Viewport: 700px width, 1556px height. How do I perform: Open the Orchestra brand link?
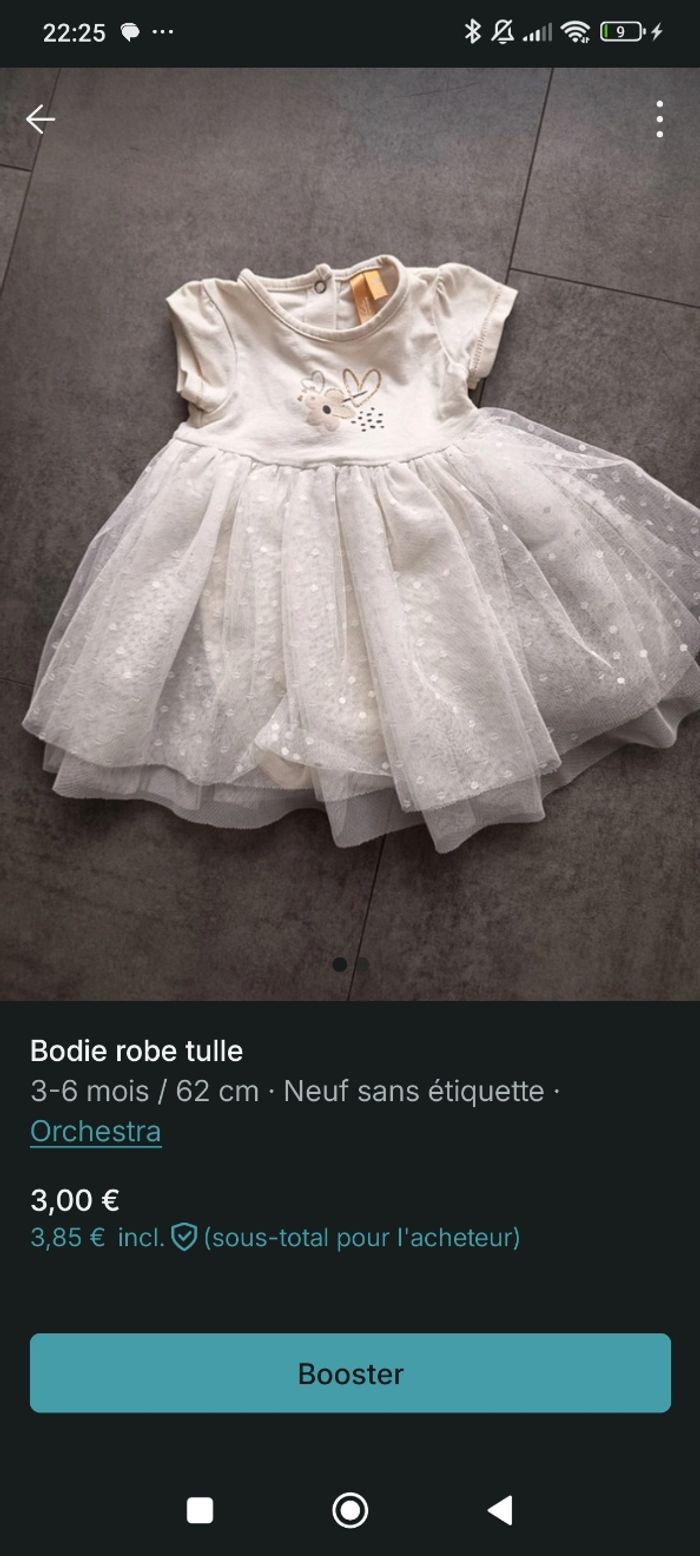(96, 1131)
